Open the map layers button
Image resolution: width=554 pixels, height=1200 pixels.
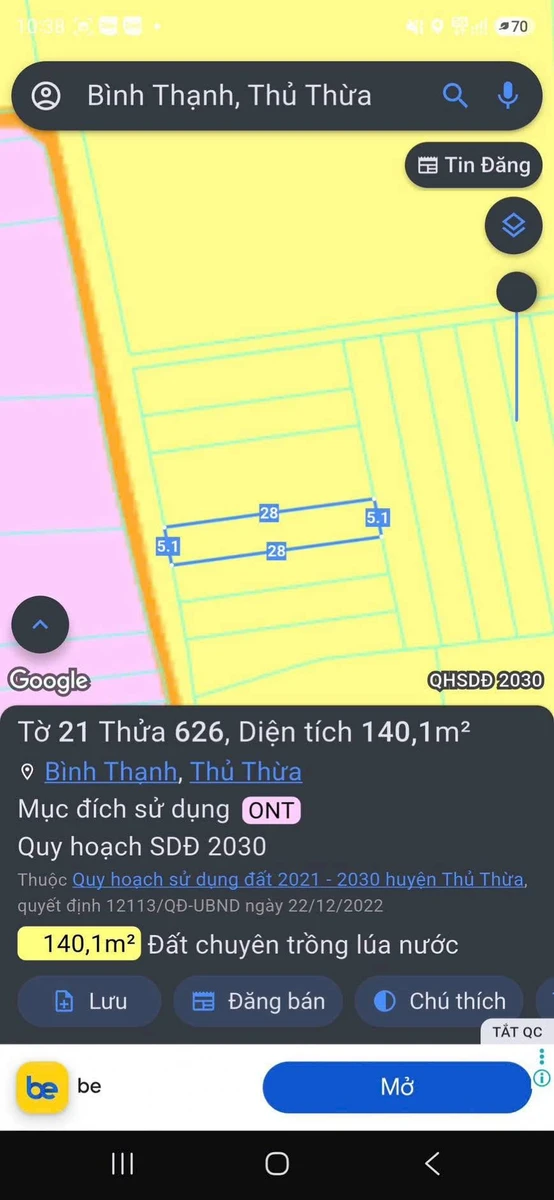[513, 225]
